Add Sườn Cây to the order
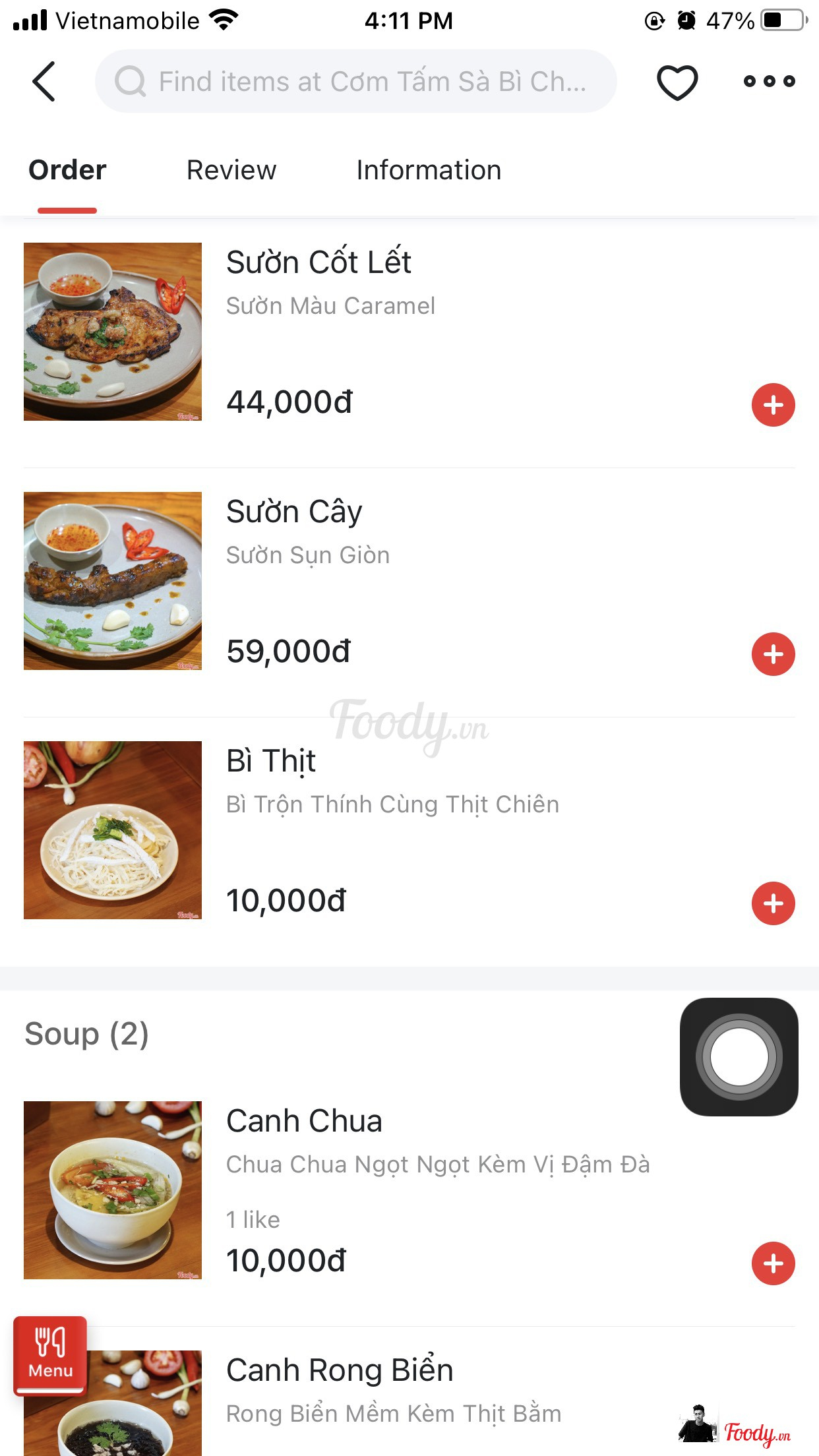Screen dimensions: 819x1456 (x=773, y=654)
